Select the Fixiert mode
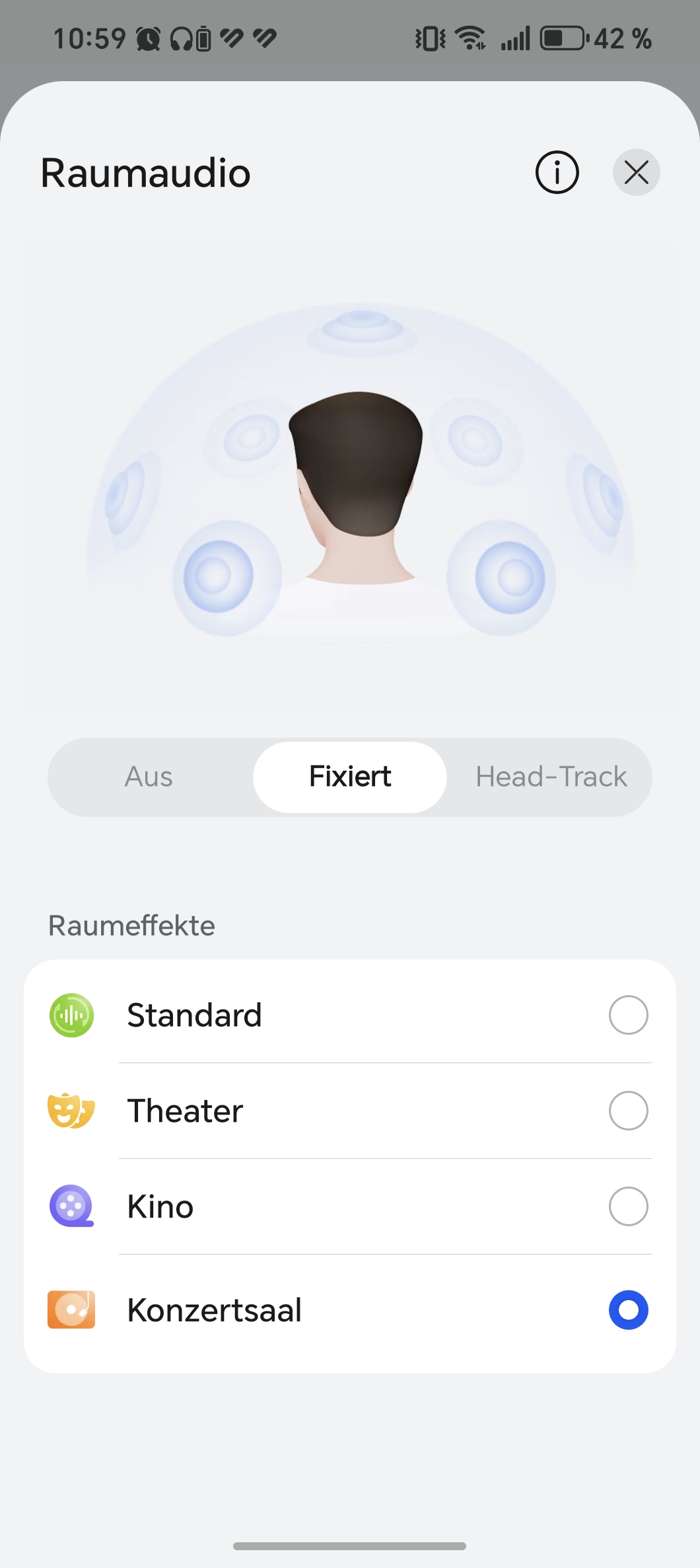The image size is (700, 1568). click(350, 777)
